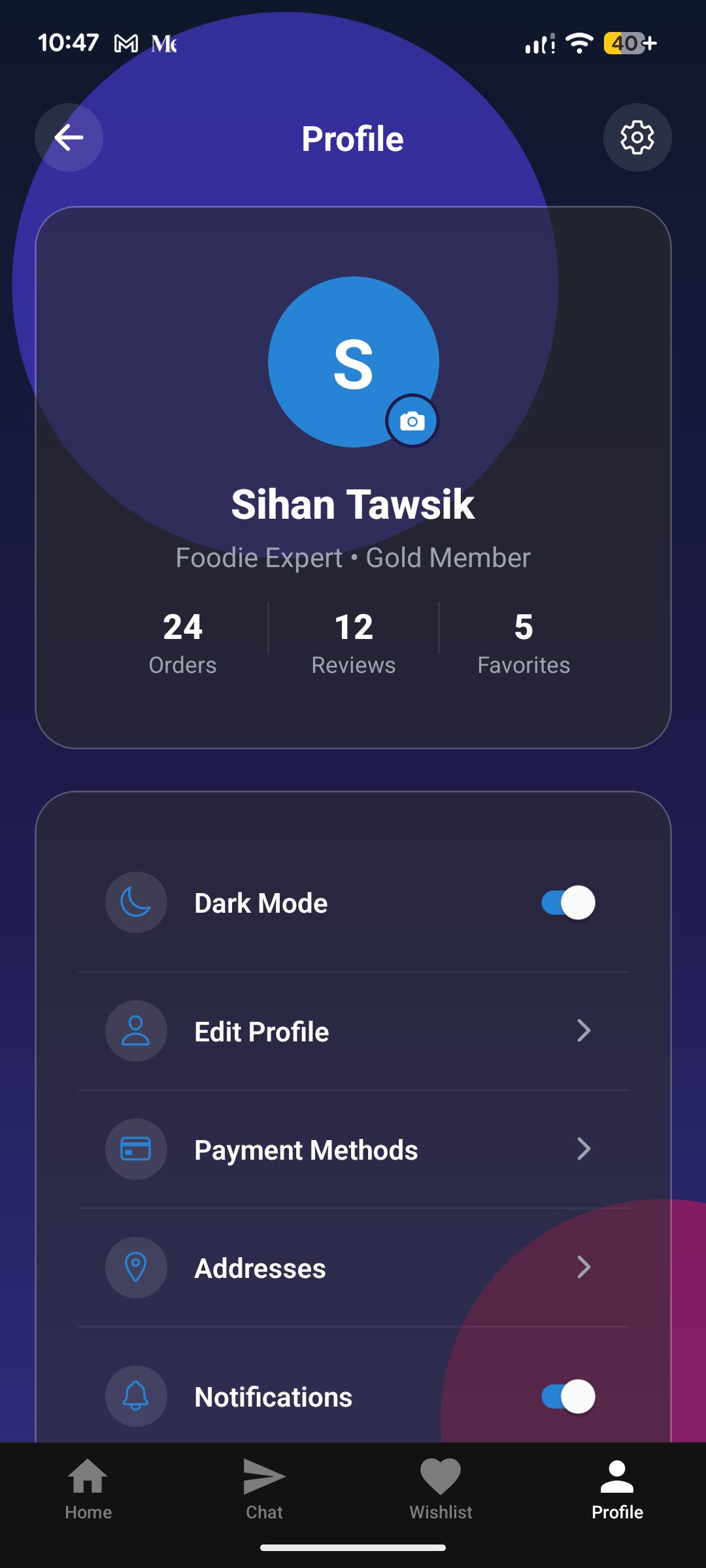The height and width of the screenshot is (1568, 706).
Task: Disable the Notifications switch
Action: [568, 1397]
